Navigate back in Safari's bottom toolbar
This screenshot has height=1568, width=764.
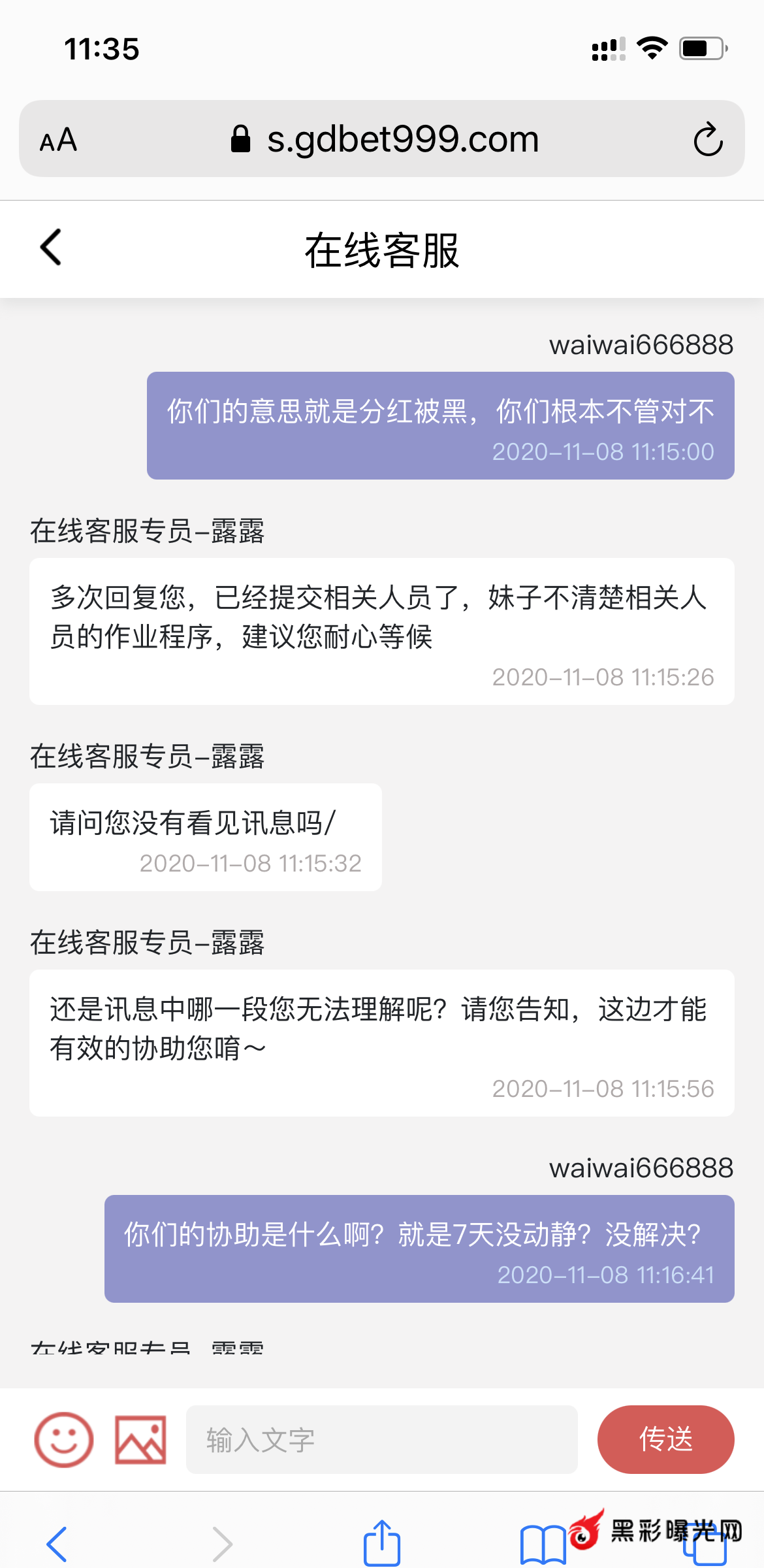57,1544
